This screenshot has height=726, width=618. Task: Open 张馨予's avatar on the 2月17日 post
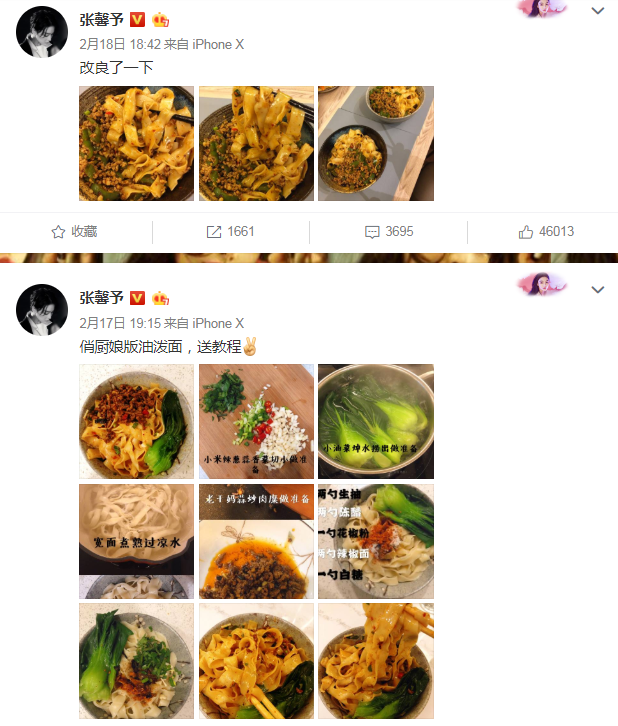(42, 308)
